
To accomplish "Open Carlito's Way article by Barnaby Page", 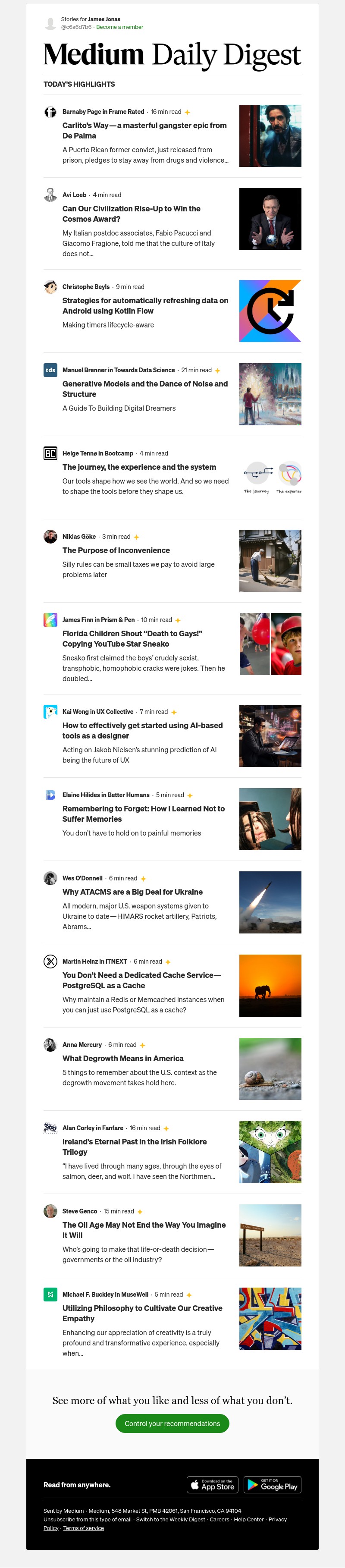I will [144, 130].
